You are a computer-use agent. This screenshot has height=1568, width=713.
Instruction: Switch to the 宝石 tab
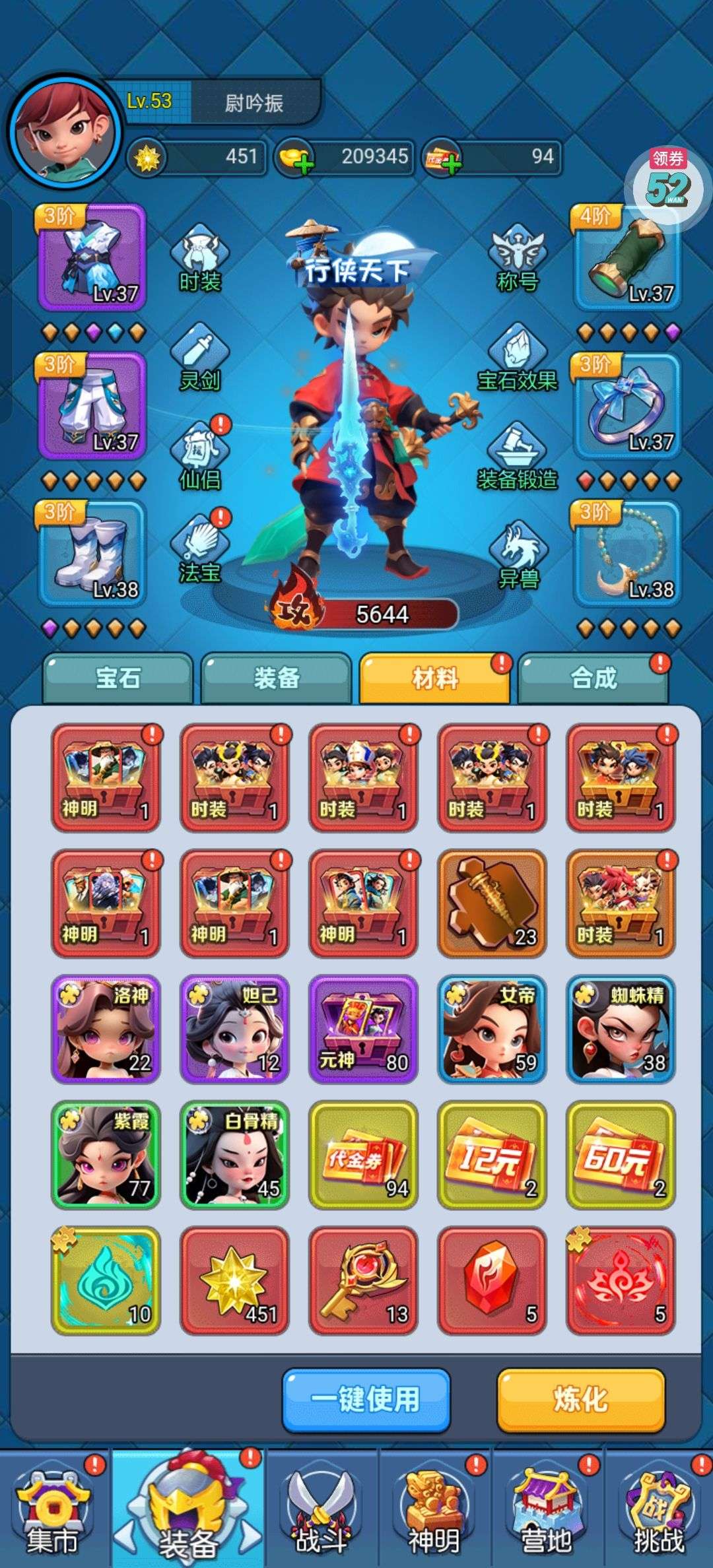click(118, 678)
